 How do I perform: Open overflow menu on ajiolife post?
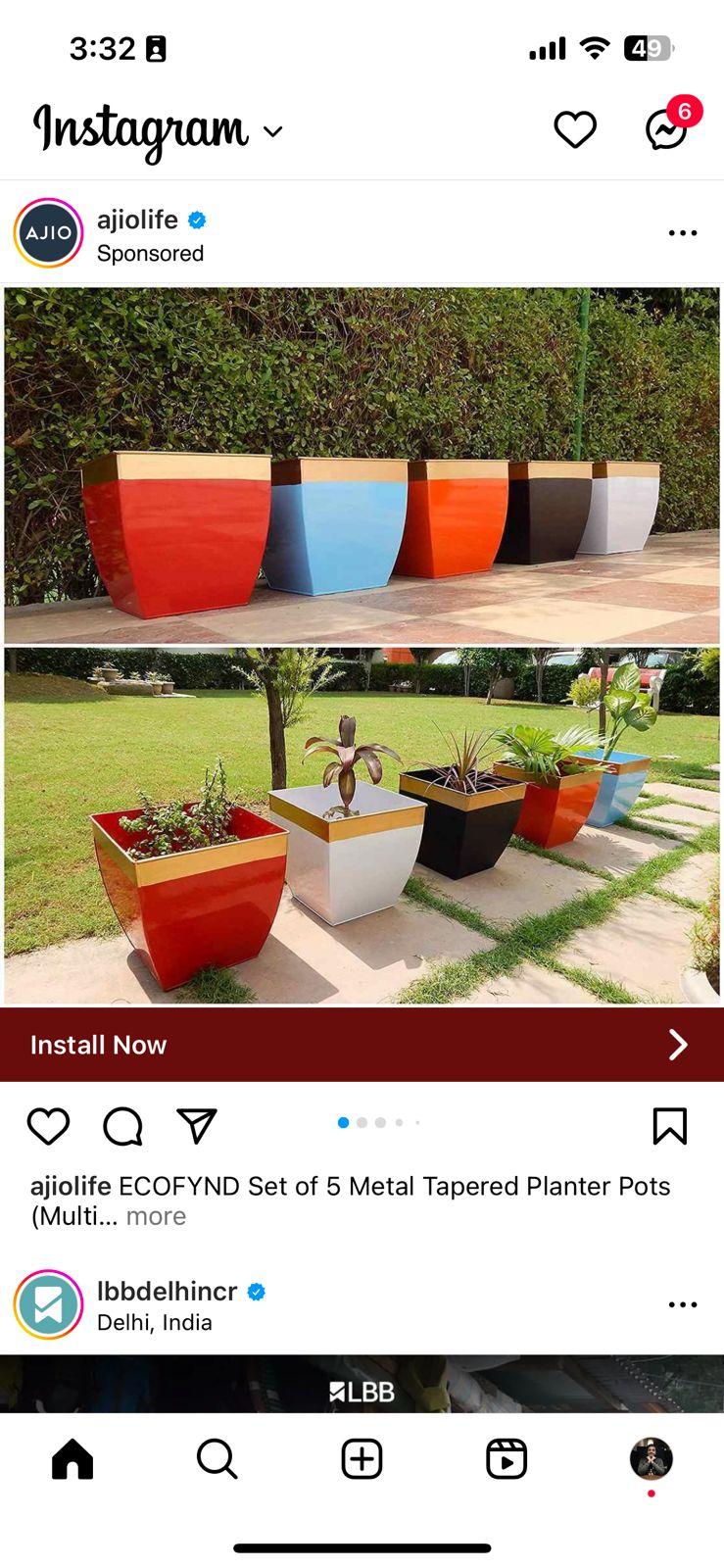682,233
